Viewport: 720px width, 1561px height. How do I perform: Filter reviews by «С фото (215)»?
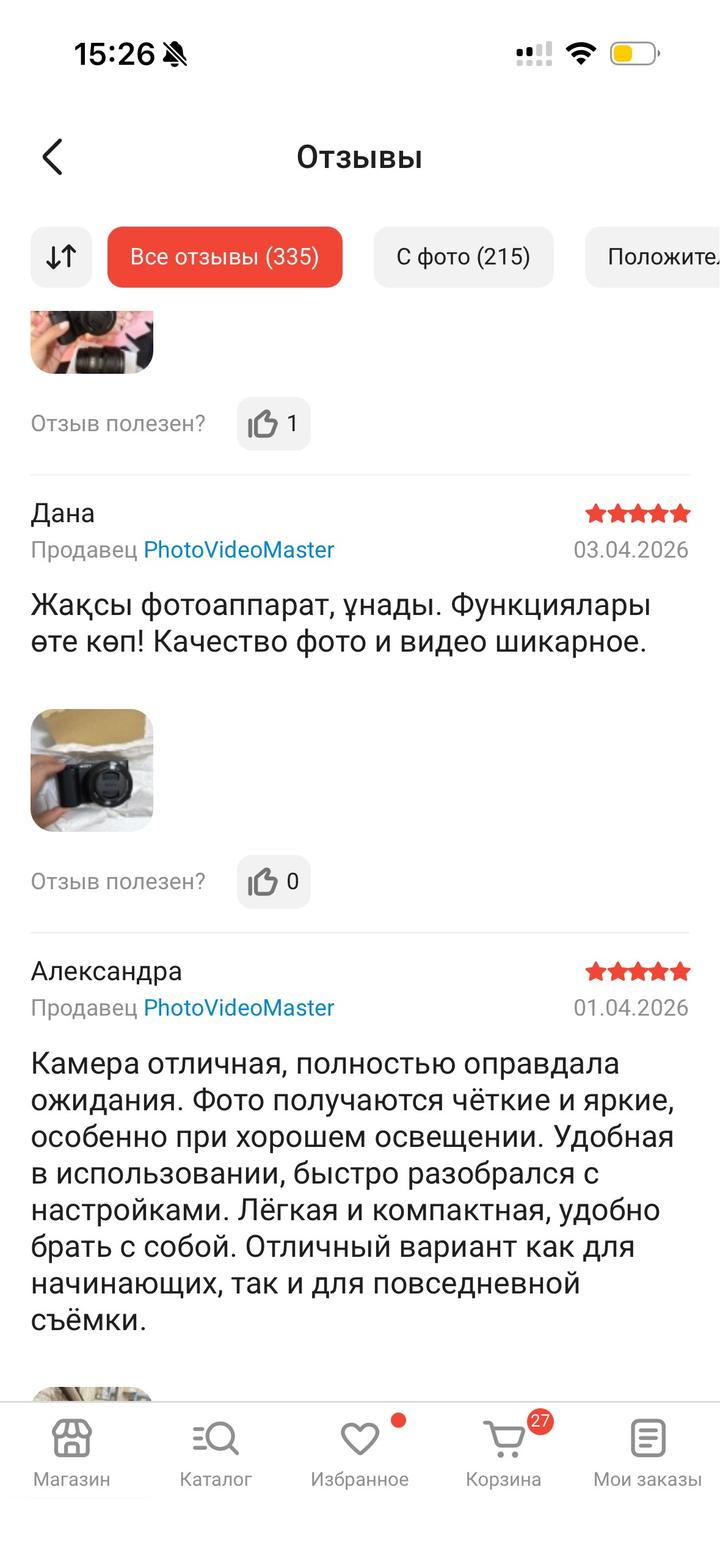[463, 257]
